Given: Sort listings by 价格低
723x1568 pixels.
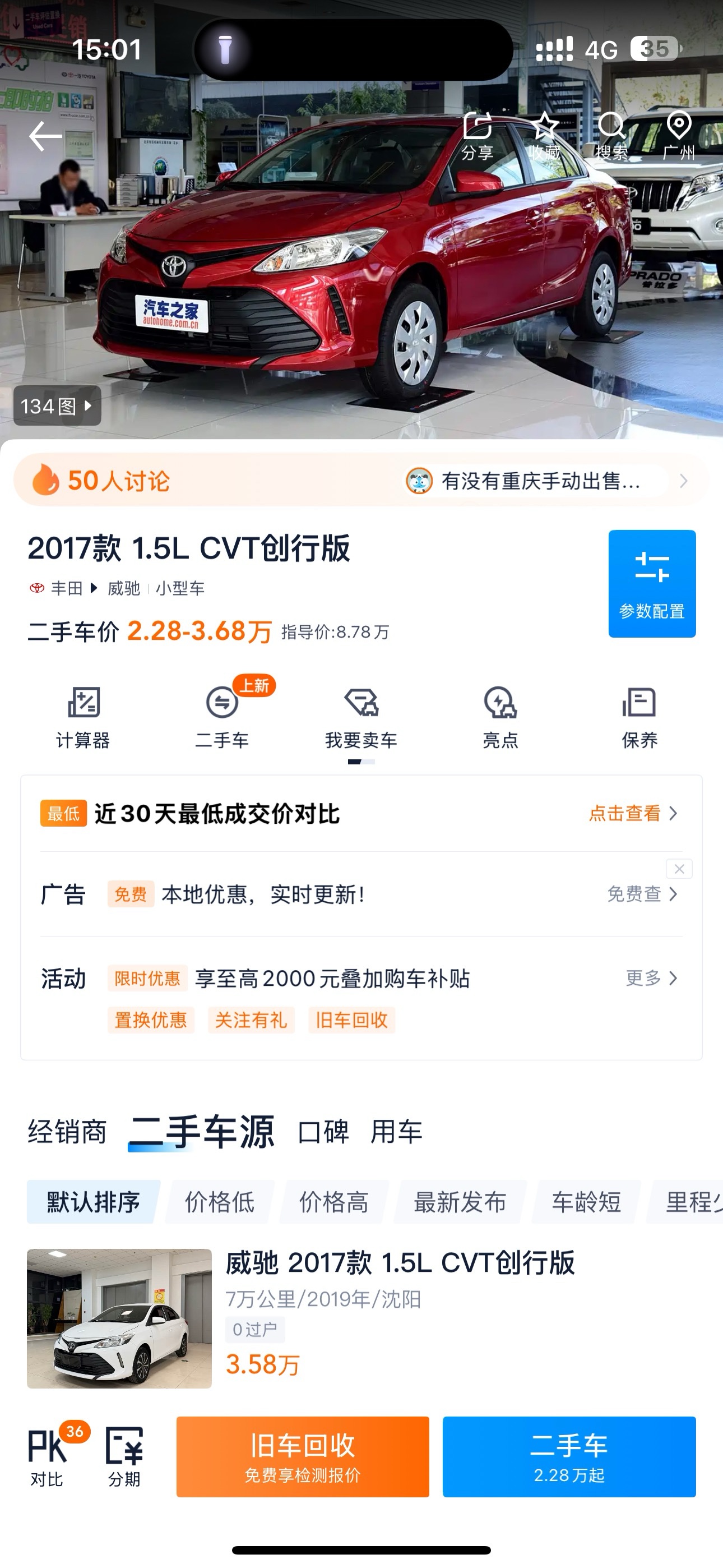Looking at the screenshot, I should pos(220,1202).
